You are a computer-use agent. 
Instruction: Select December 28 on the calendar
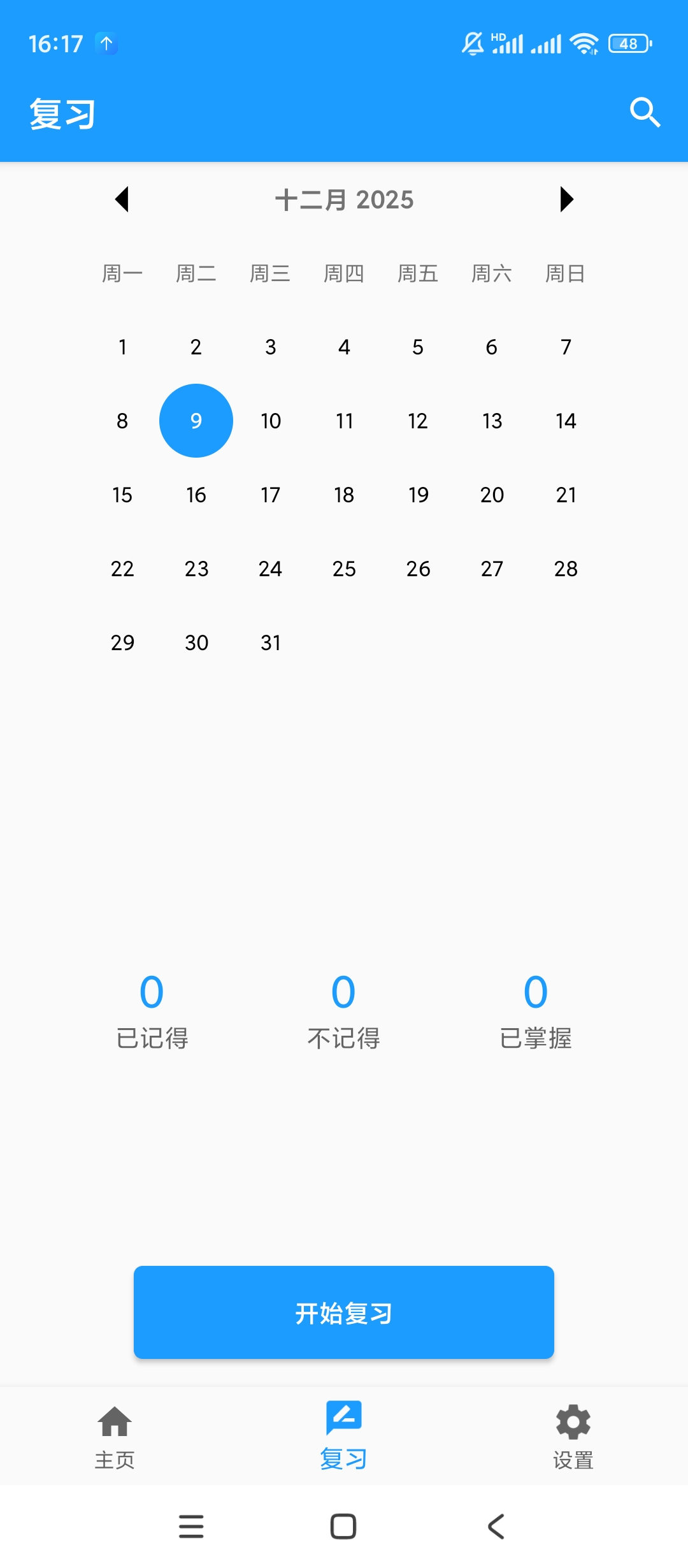point(566,569)
